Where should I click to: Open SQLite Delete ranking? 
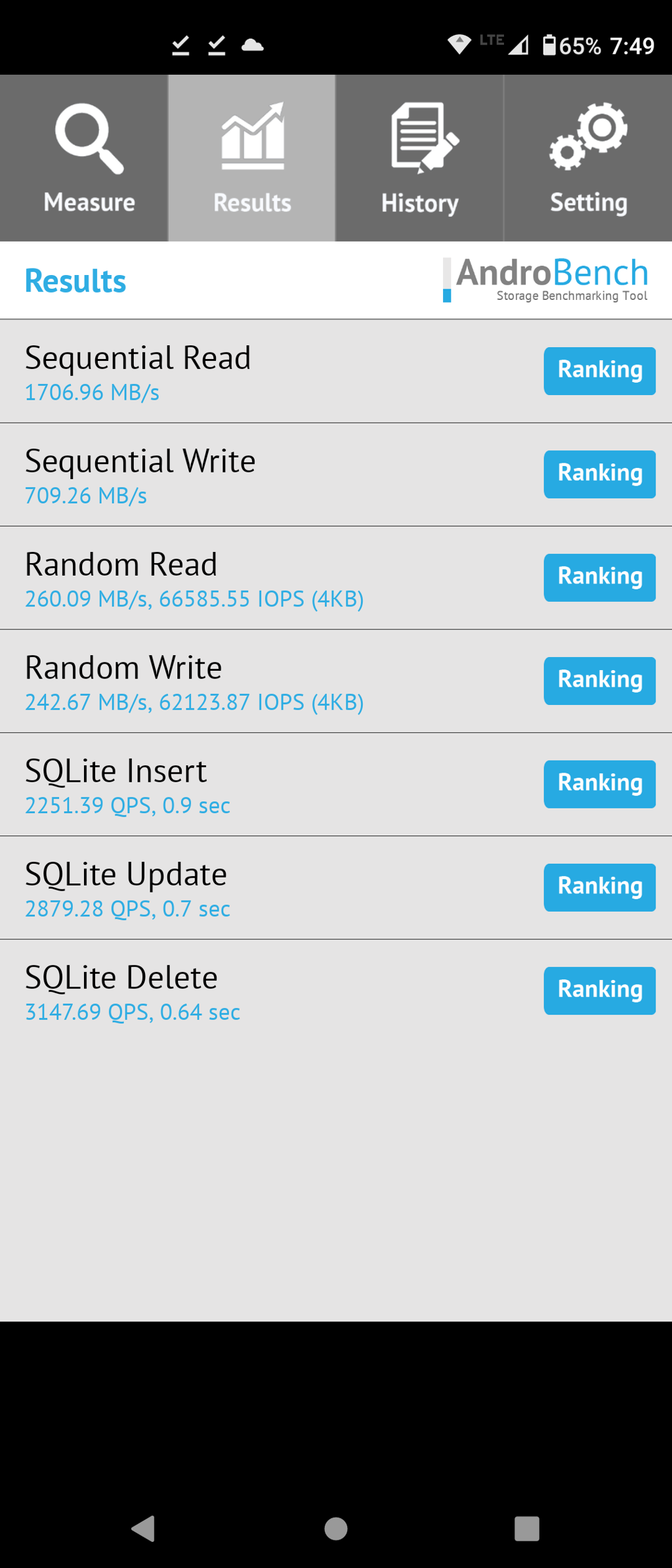tap(599, 990)
